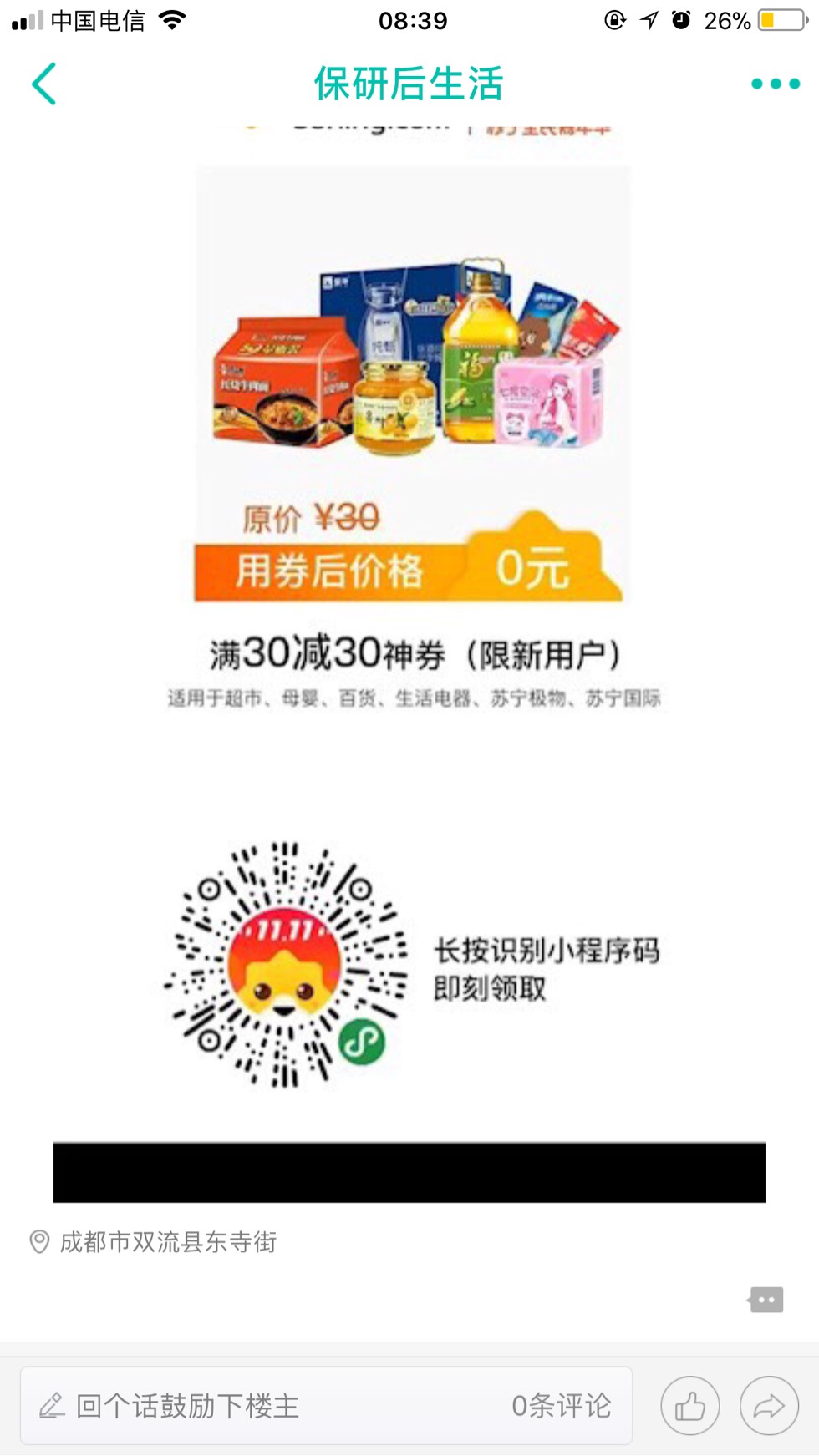Open the Suning coupon poster image

click(409, 585)
